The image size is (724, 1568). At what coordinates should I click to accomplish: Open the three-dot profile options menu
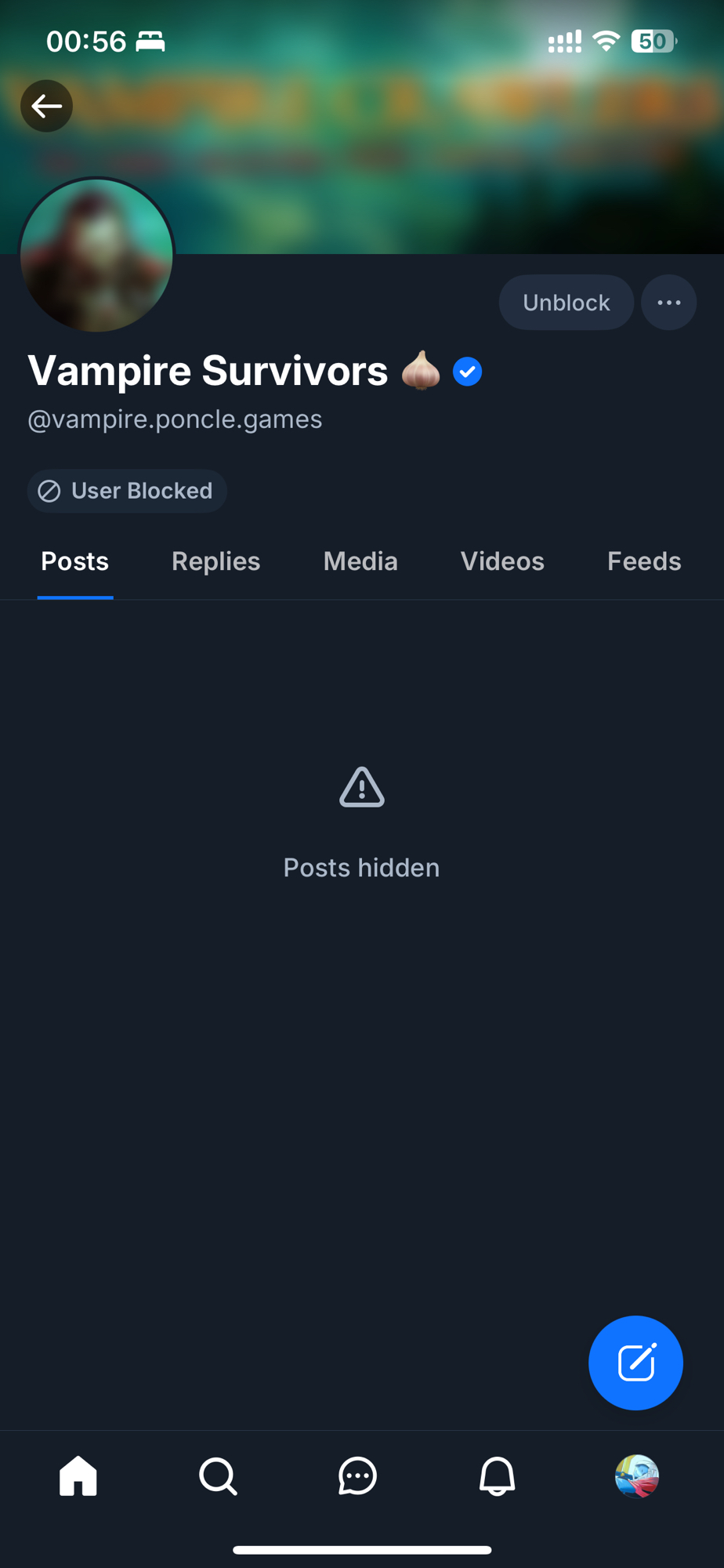668,303
